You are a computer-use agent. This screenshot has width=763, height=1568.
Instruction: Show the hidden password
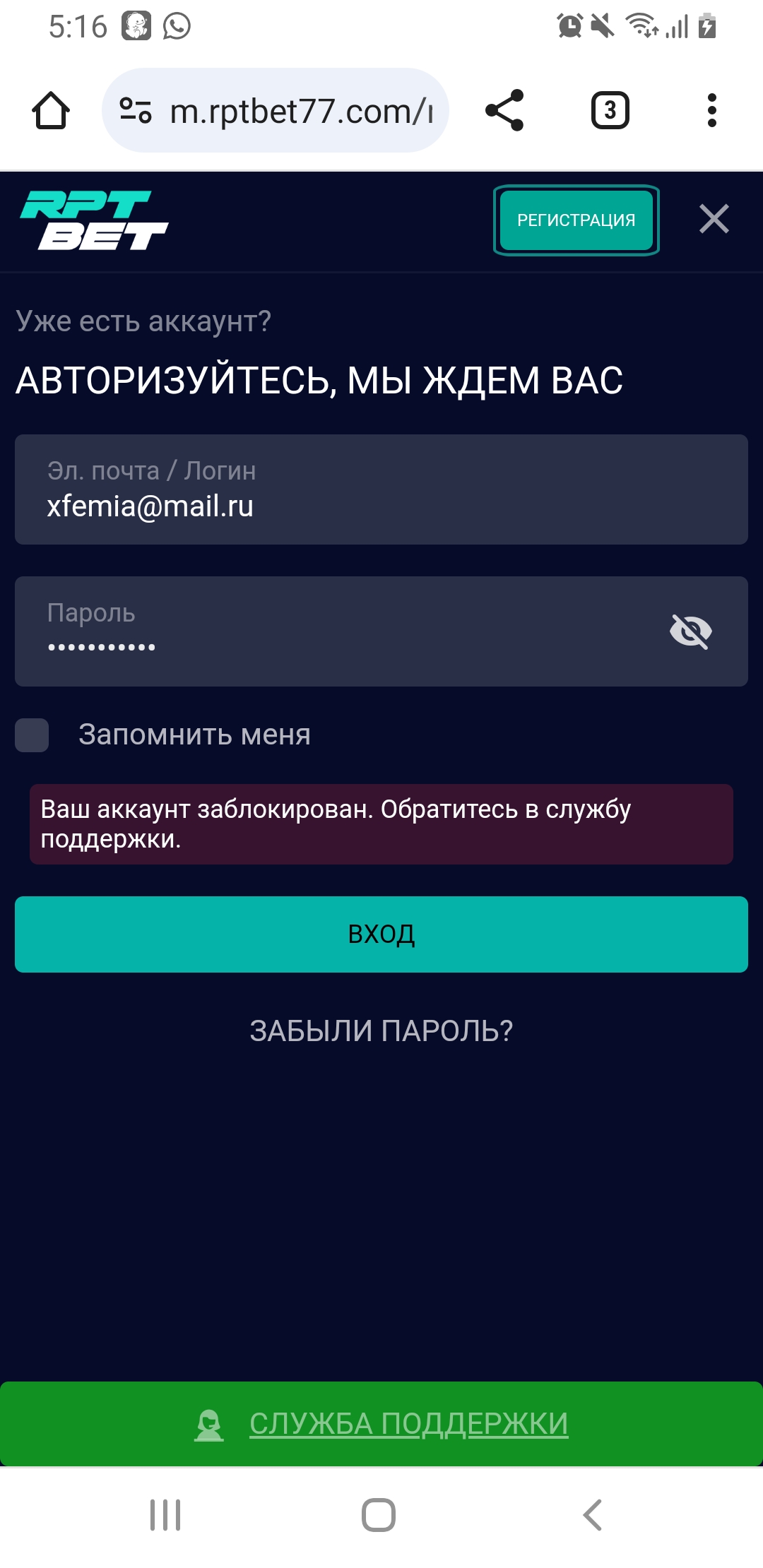coord(690,631)
